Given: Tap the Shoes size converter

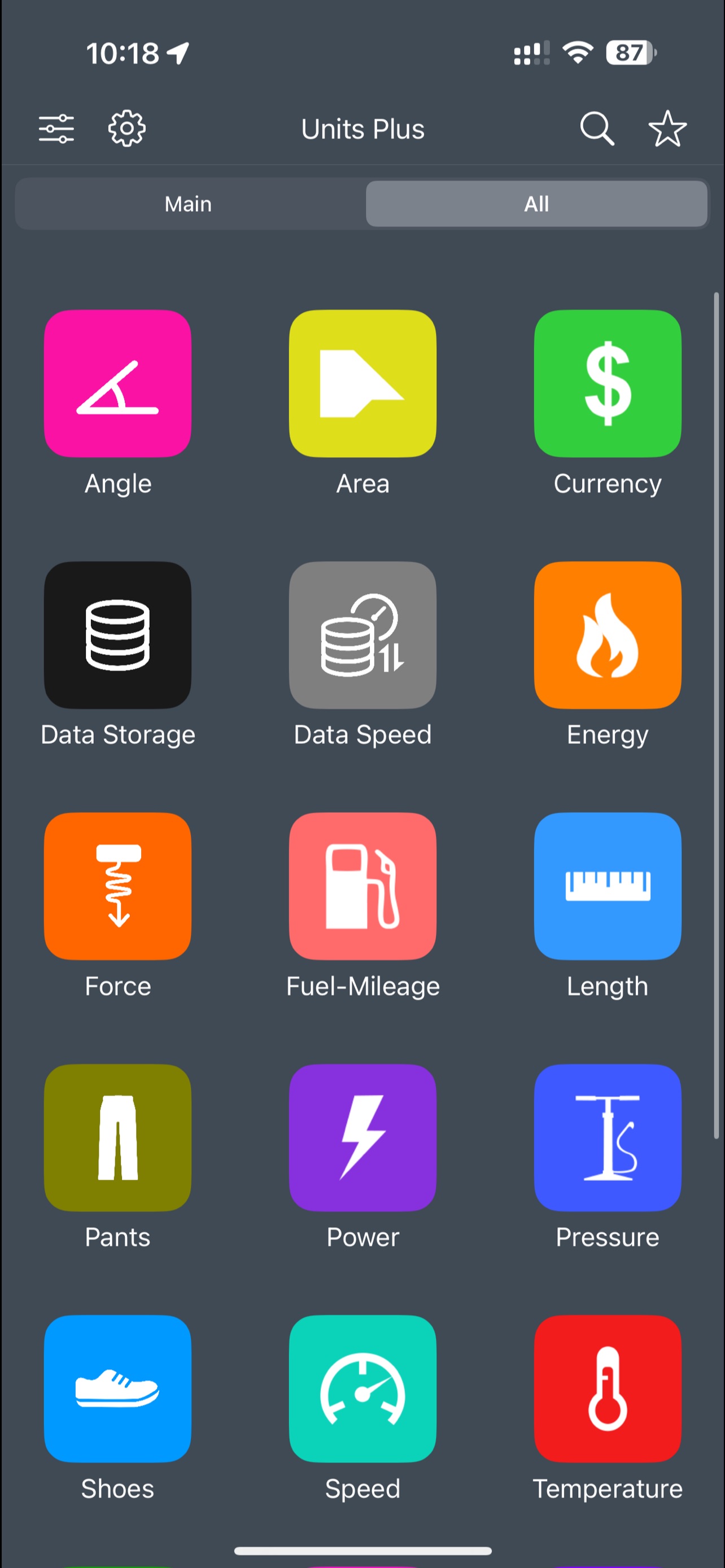Looking at the screenshot, I should click(x=117, y=1389).
